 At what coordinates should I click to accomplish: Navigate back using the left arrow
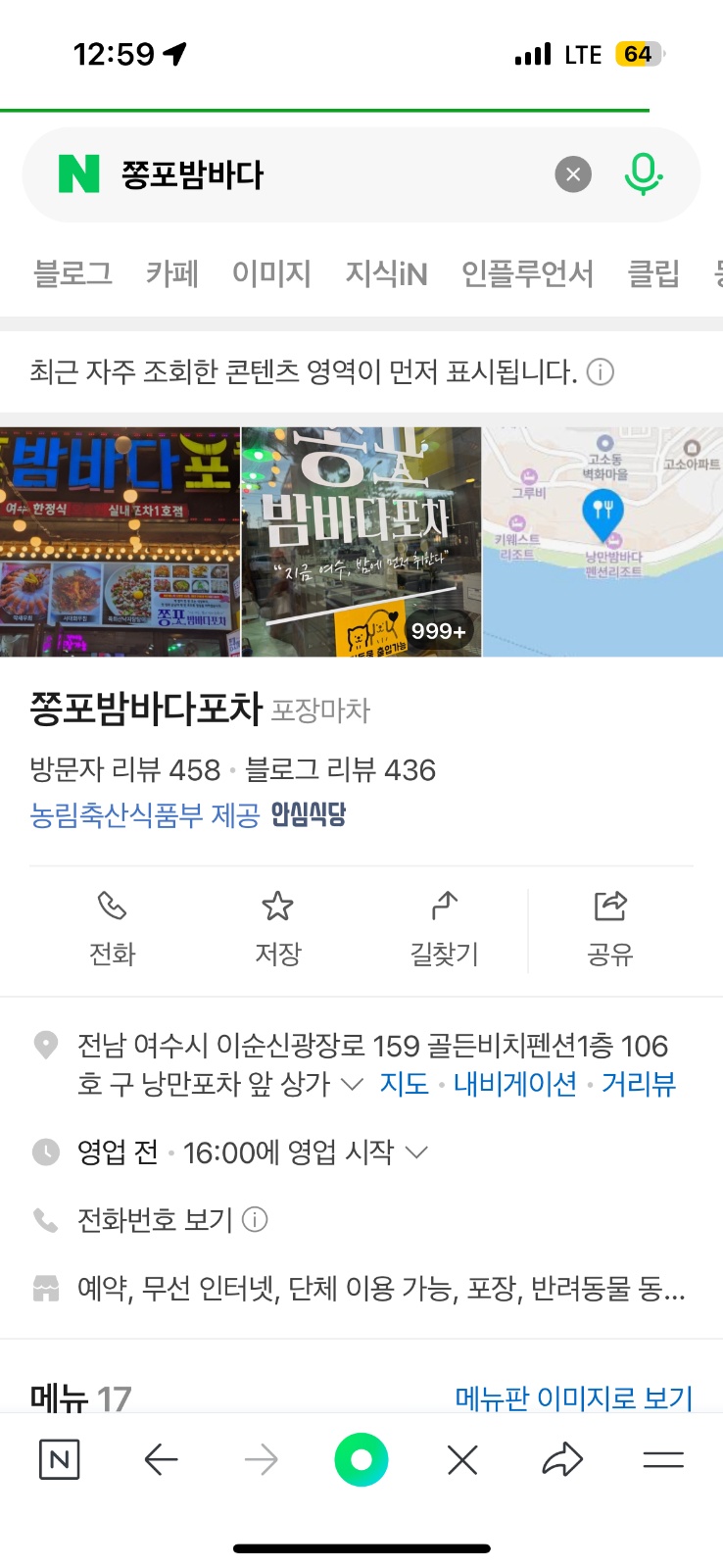[x=161, y=1459]
